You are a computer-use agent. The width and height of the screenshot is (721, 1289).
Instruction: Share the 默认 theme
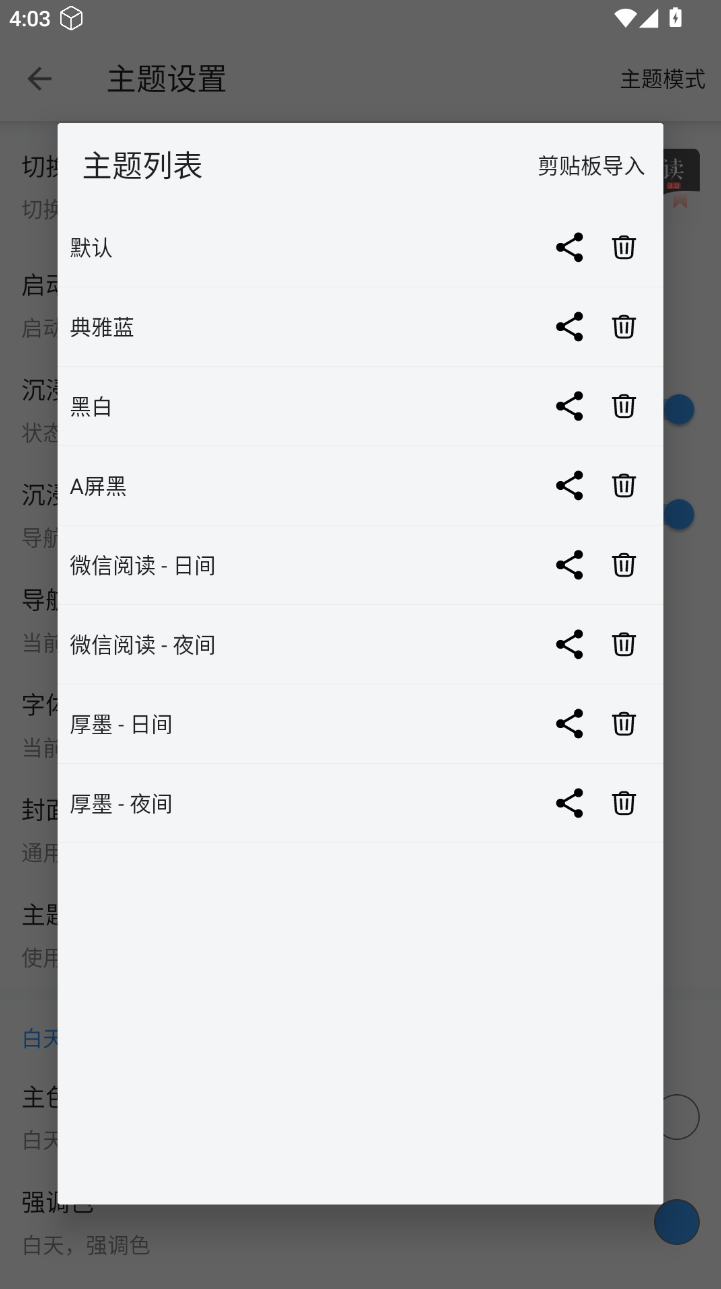[x=570, y=247]
